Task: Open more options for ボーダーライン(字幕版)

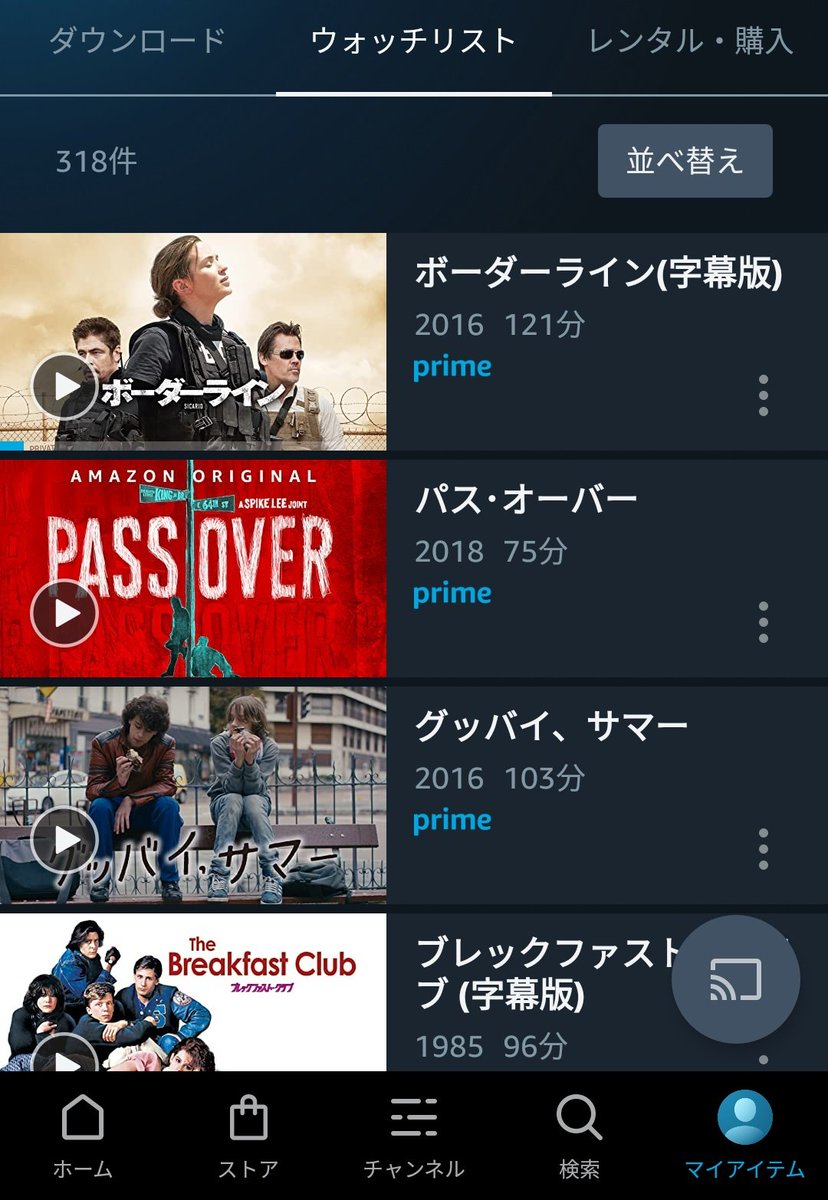Action: point(763,395)
